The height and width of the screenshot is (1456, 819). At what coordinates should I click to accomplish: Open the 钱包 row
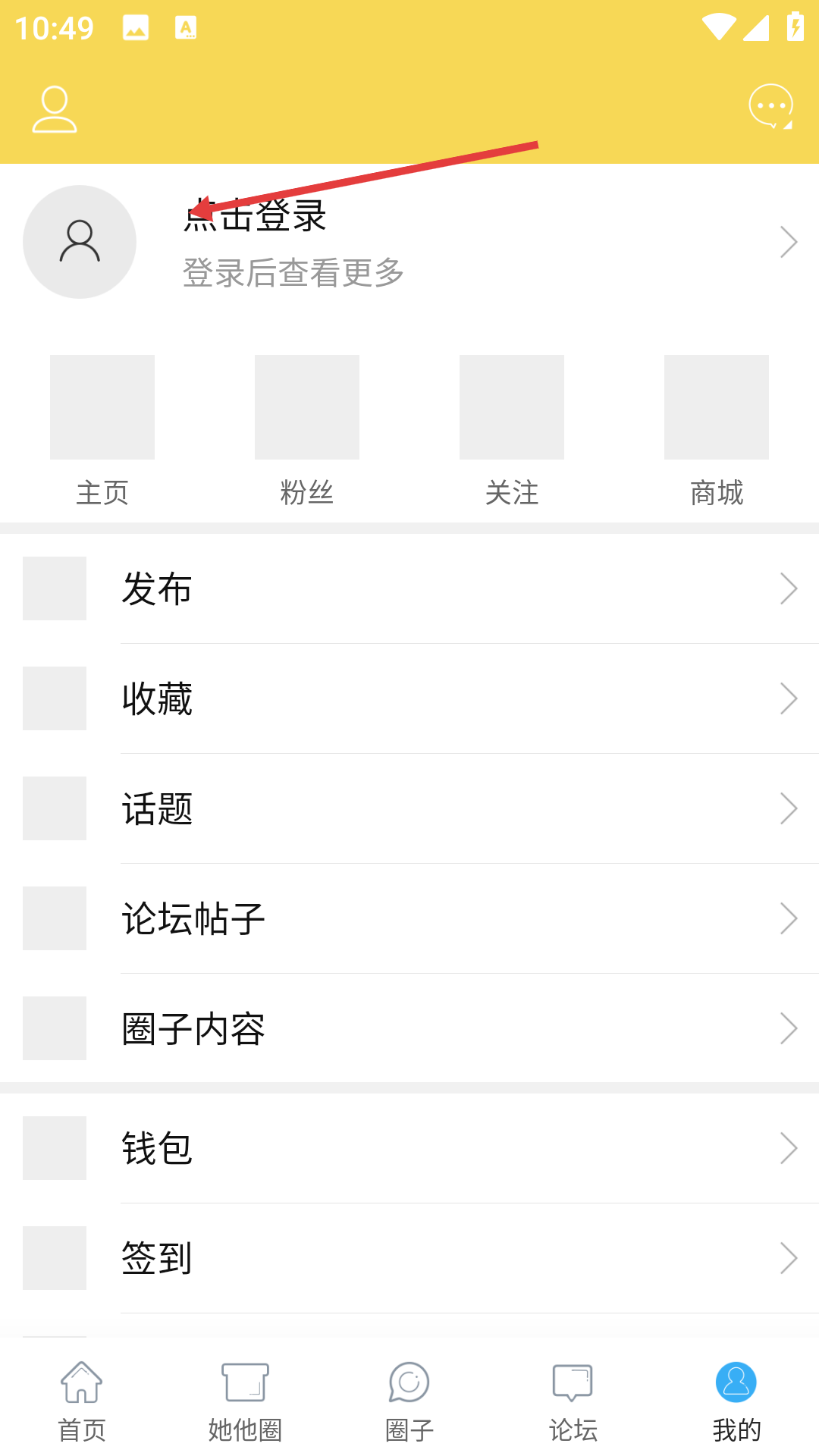point(409,1148)
